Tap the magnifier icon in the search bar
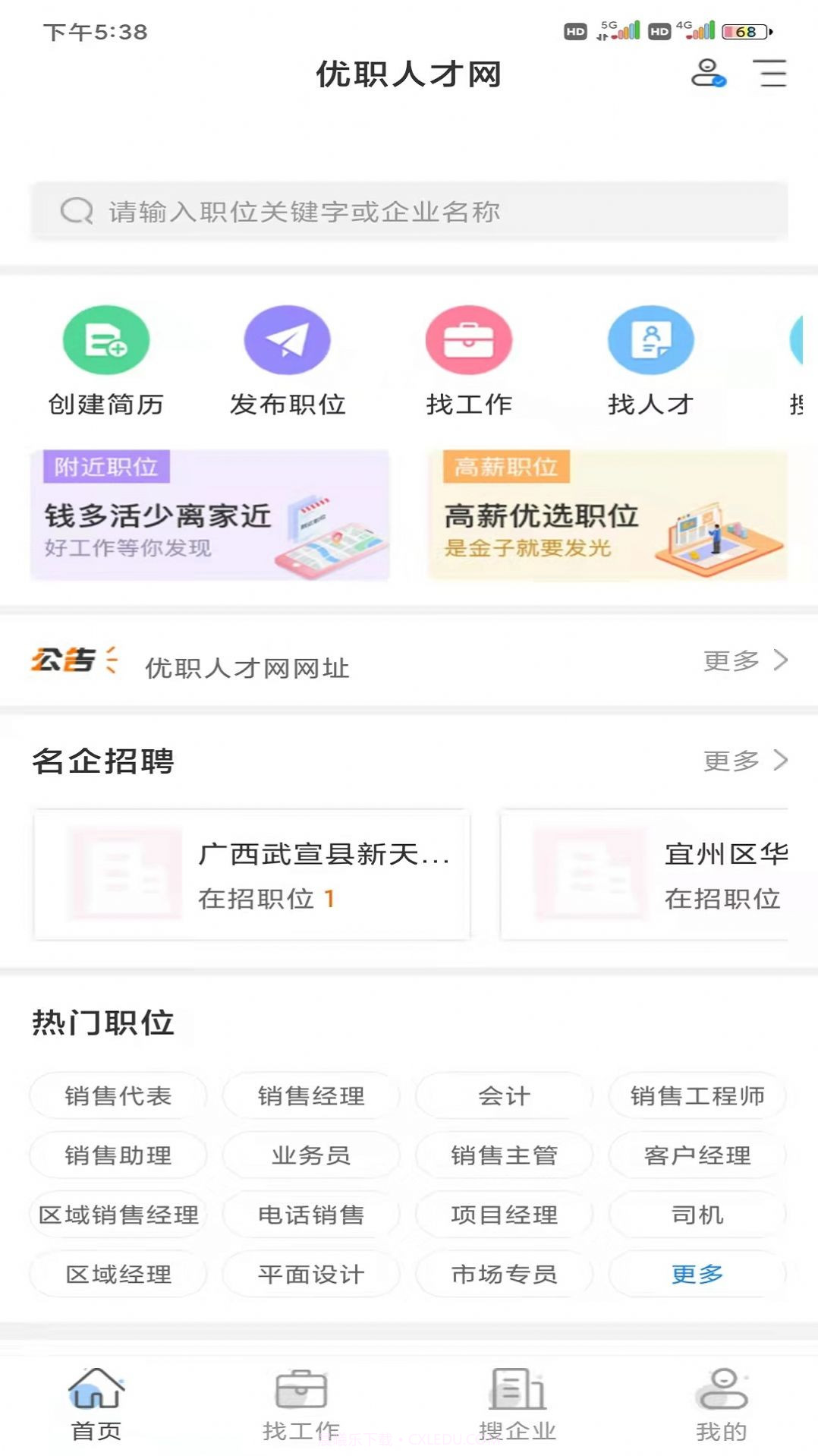818x1456 pixels. (76, 210)
